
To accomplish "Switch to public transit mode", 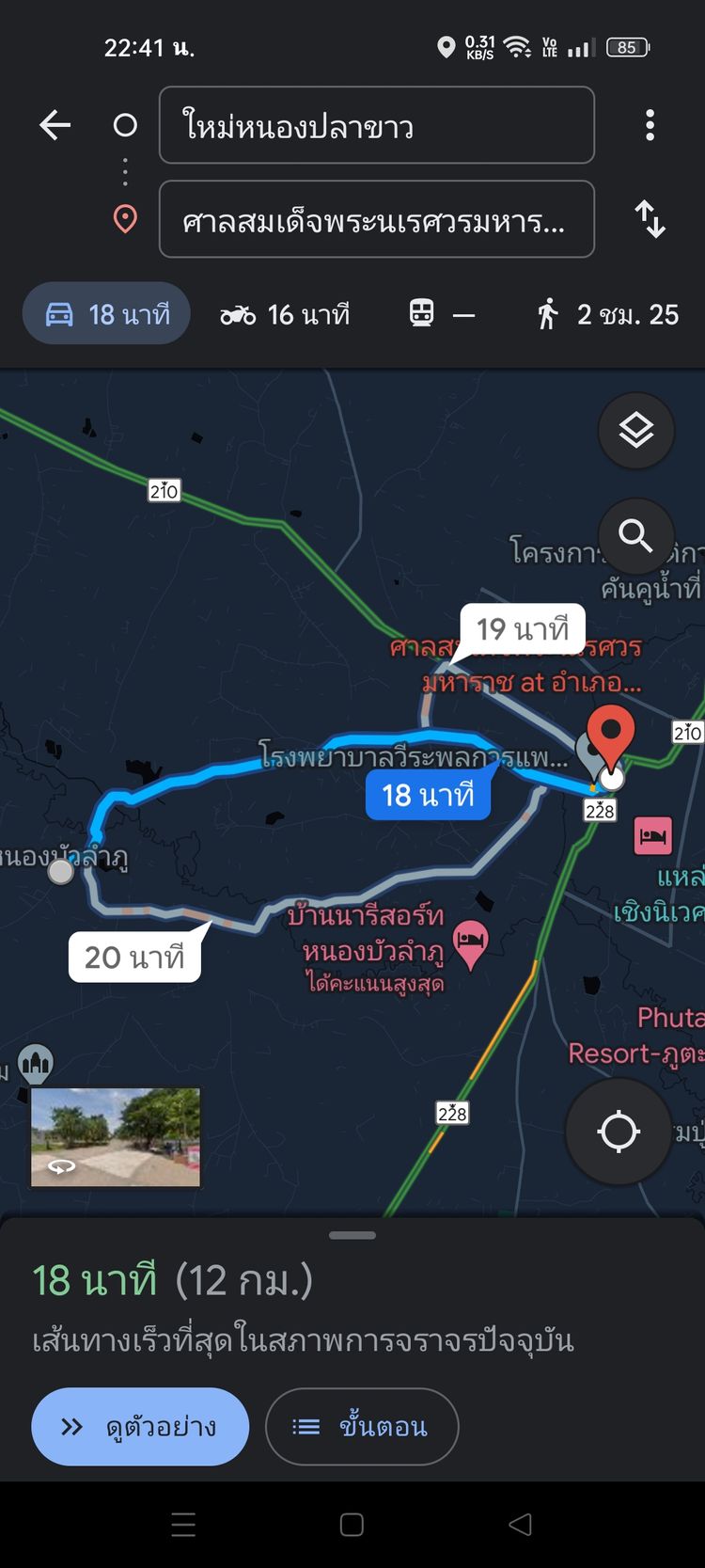I will [441, 314].
